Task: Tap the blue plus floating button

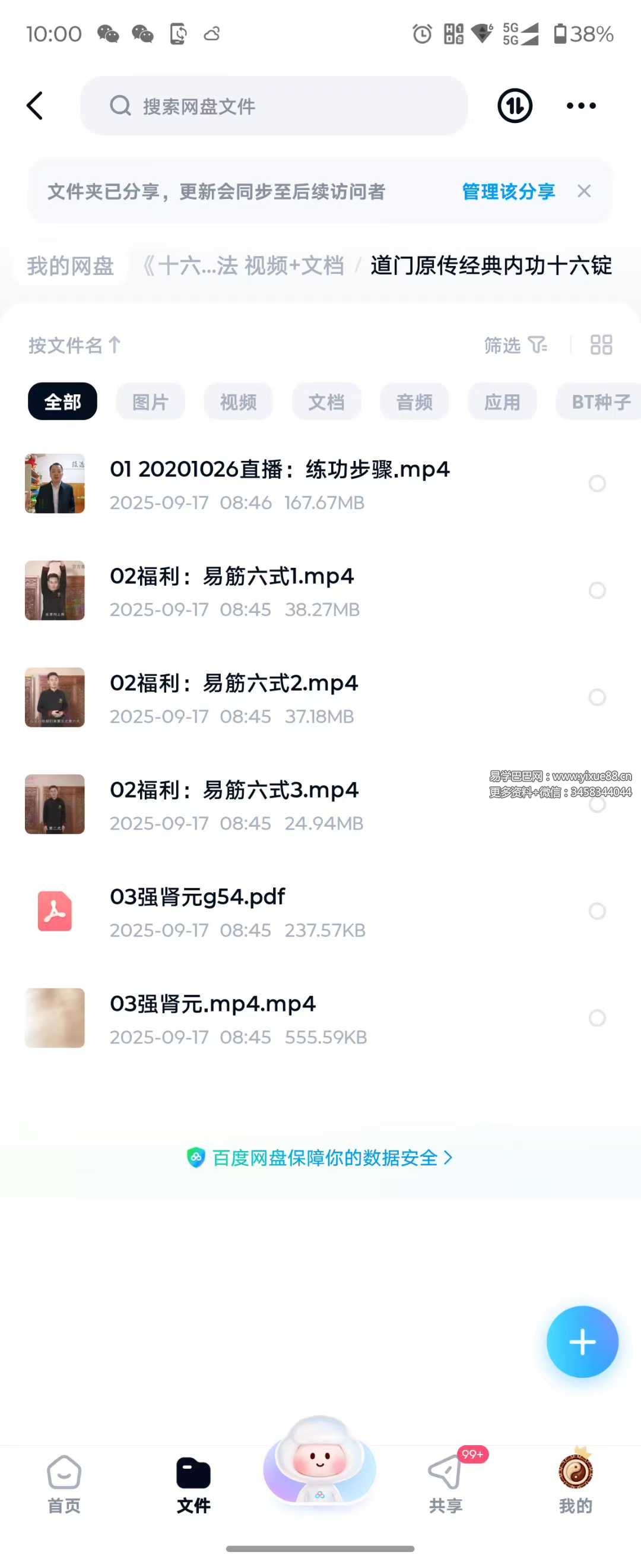Action: pyautogui.click(x=582, y=1342)
